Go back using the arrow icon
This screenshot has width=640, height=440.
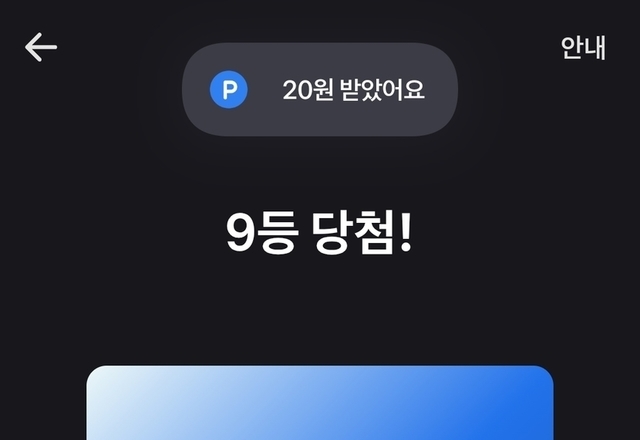pos(41,47)
